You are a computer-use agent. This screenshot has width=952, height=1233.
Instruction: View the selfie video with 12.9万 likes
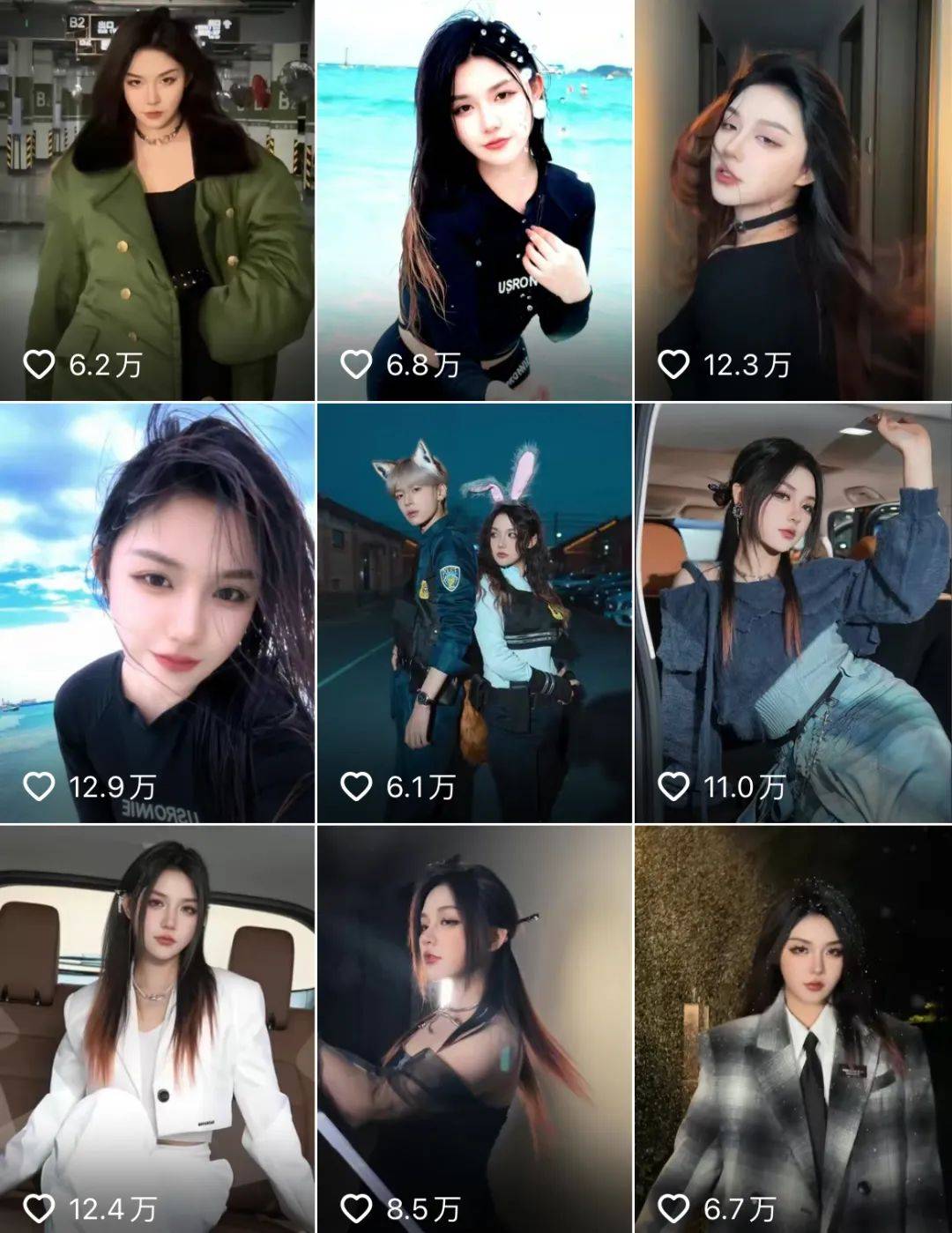pos(157,613)
